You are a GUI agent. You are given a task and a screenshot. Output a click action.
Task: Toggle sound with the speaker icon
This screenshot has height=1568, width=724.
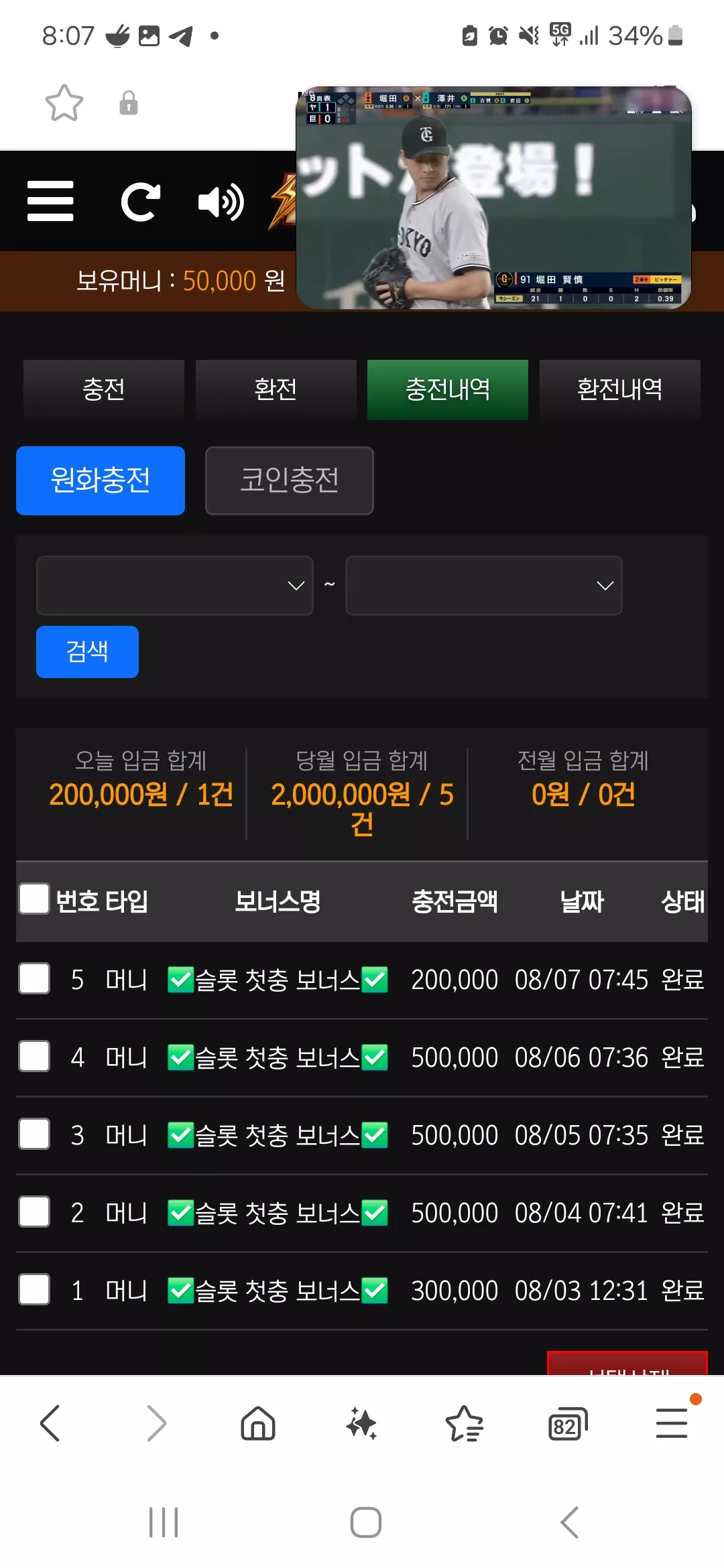pyautogui.click(x=221, y=202)
